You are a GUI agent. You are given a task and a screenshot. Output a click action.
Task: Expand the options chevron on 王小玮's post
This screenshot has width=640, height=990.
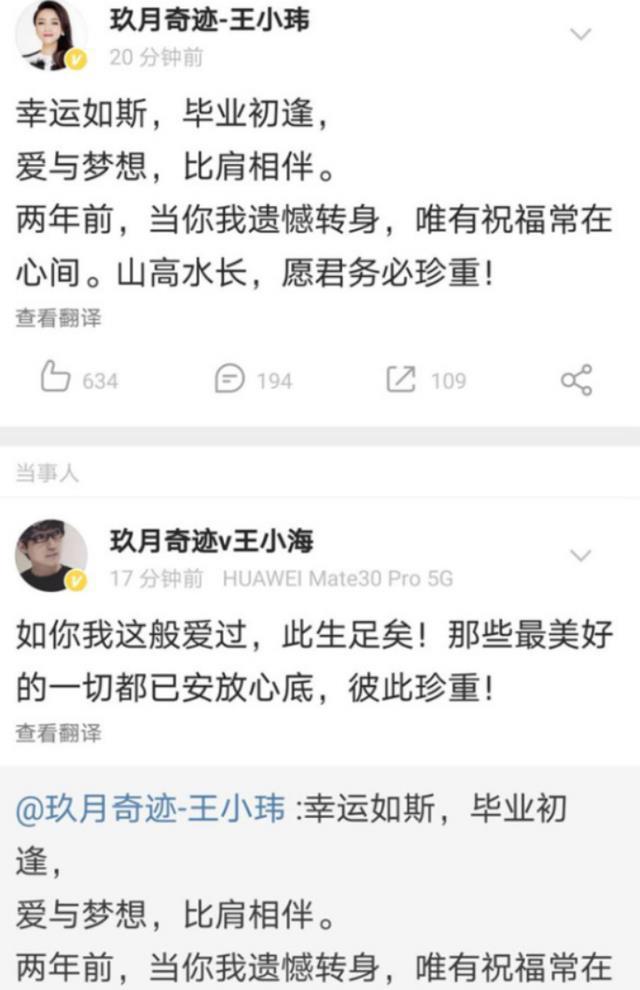pyautogui.click(x=580, y=34)
